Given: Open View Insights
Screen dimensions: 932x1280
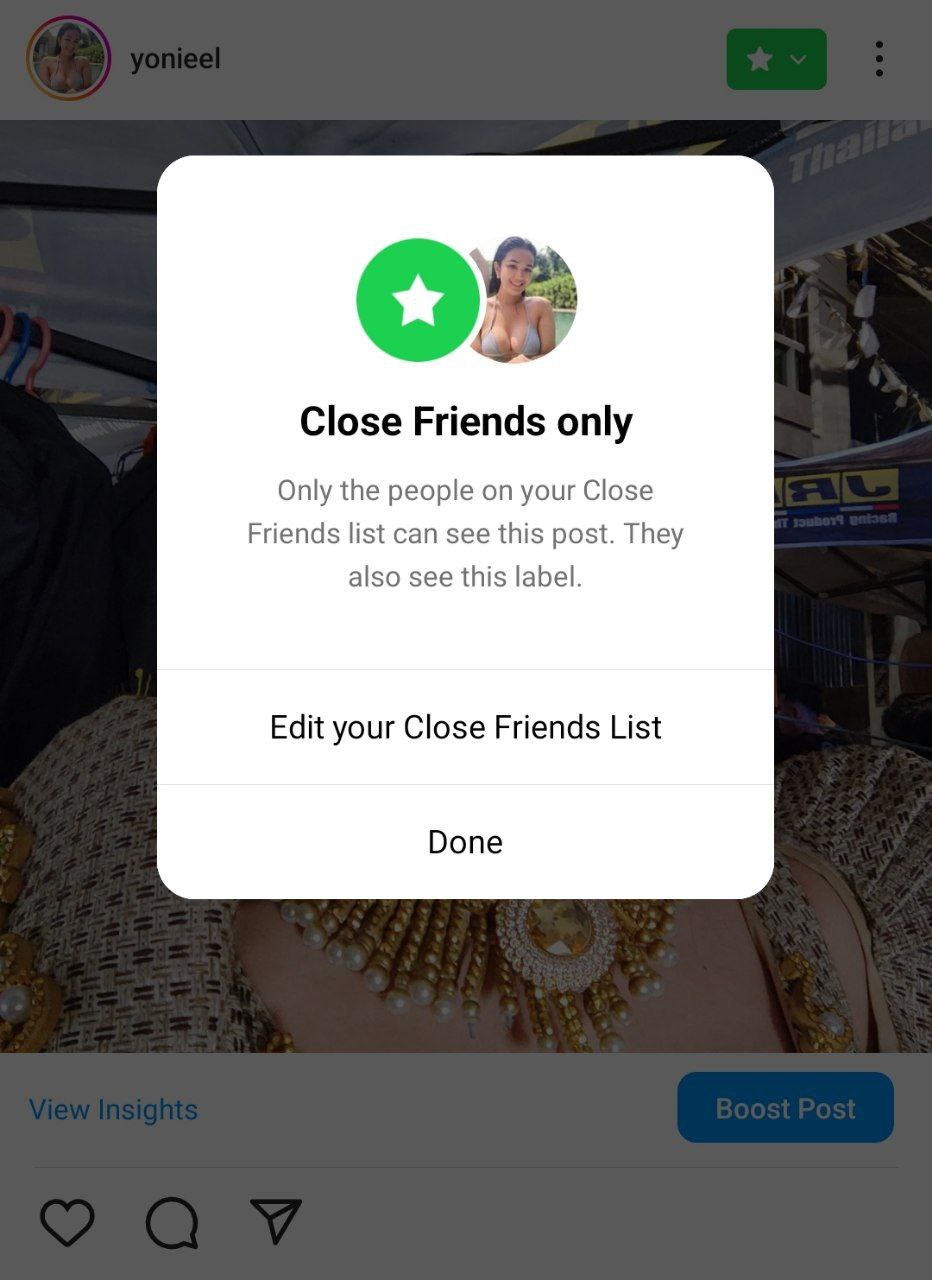Looking at the screenshot, I should 113,1109.
